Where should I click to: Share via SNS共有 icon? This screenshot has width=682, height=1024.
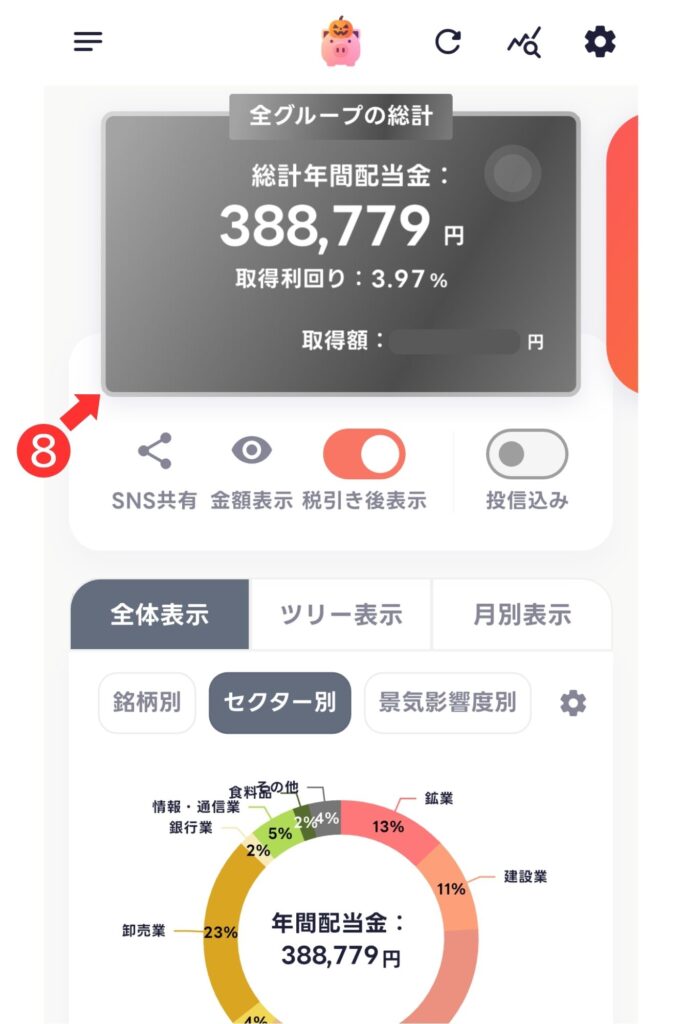click(x=155, y=452)
